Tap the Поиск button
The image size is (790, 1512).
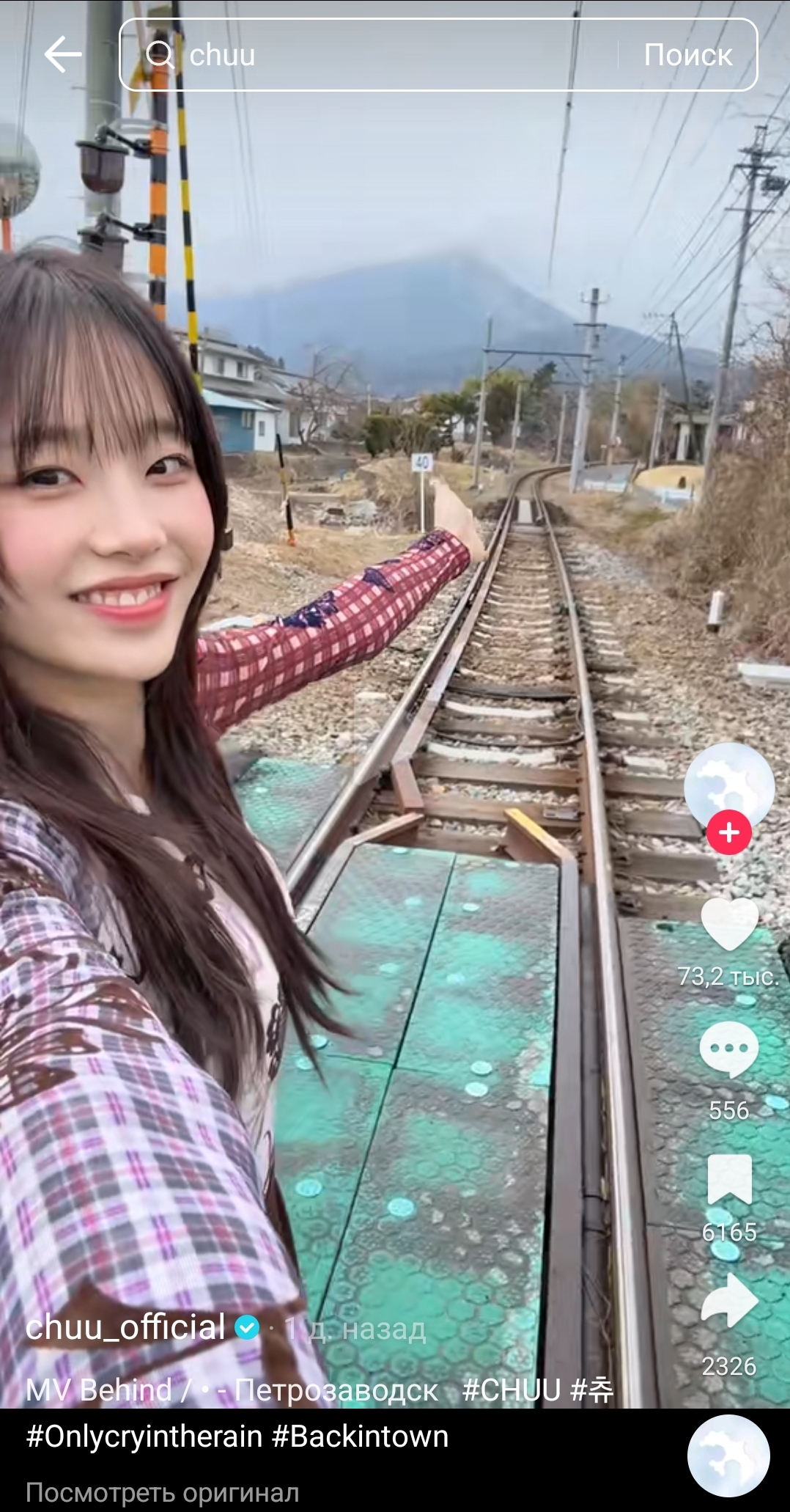pos(687,55)
